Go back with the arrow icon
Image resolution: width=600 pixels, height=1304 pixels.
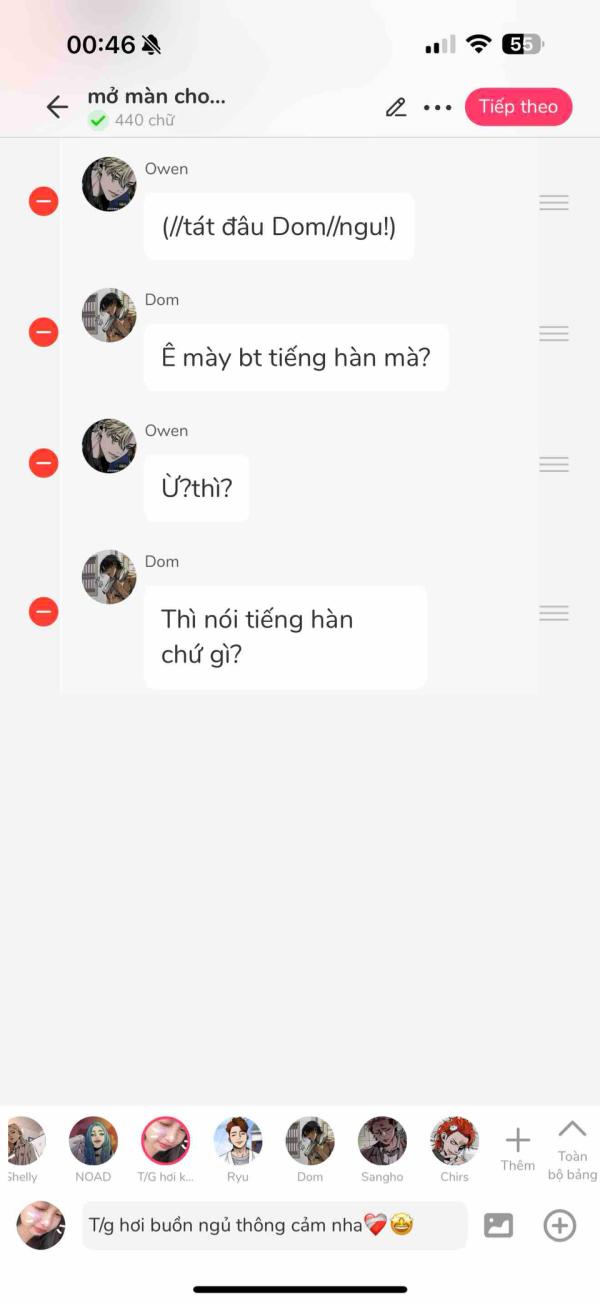pyautogui.click(x=57, y=107)
